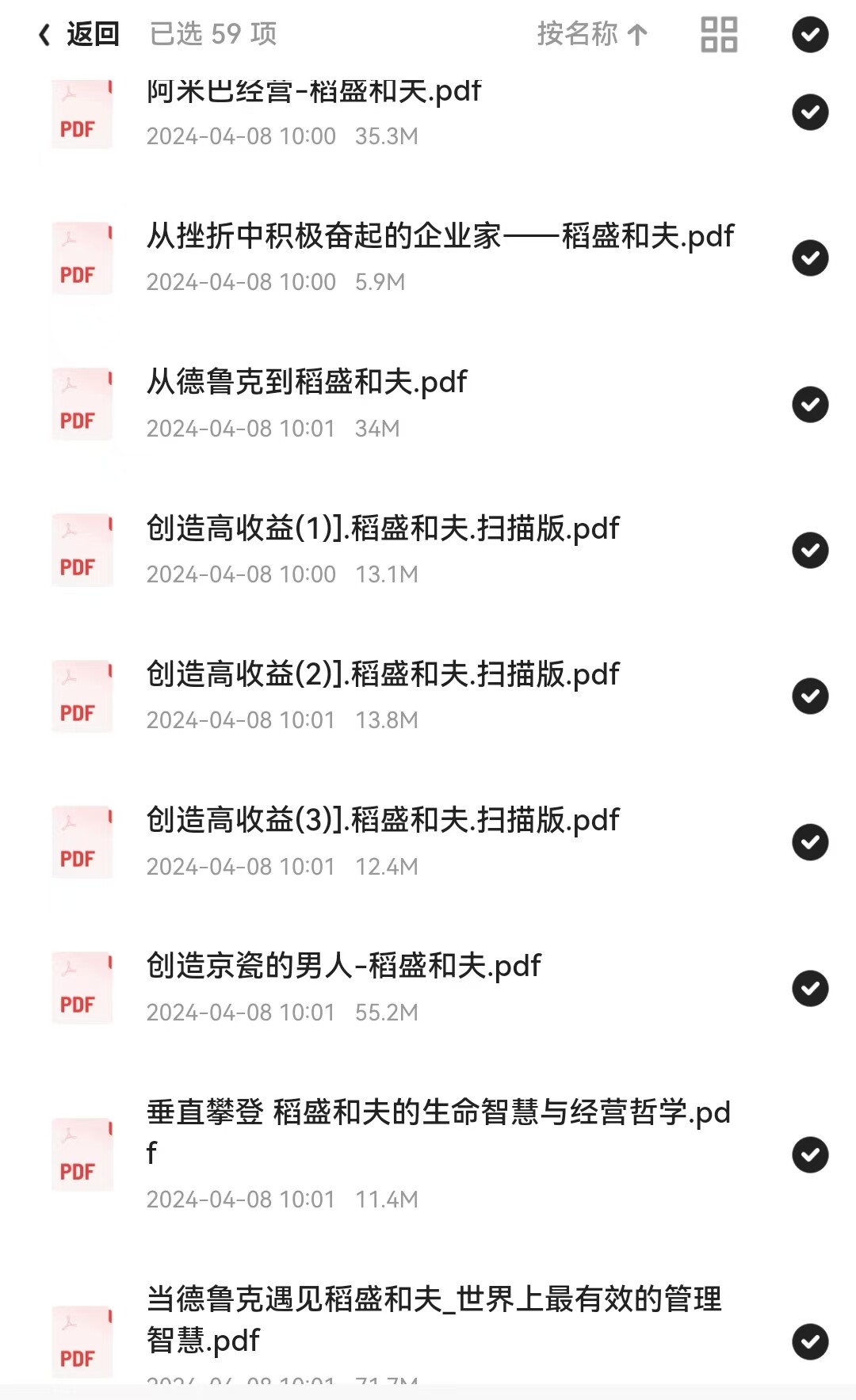
Task: Deselect 垂直攀登 file checkbox
Action: click(x=810, y=1154)
